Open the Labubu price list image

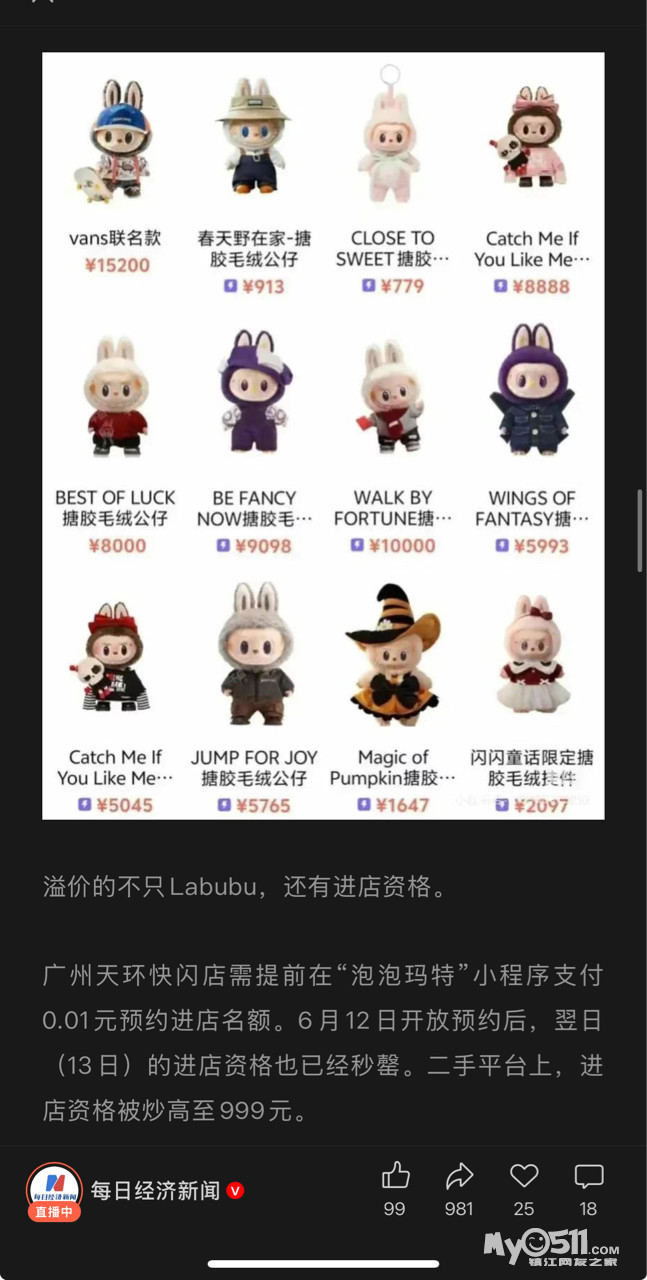tap(323, 436)
